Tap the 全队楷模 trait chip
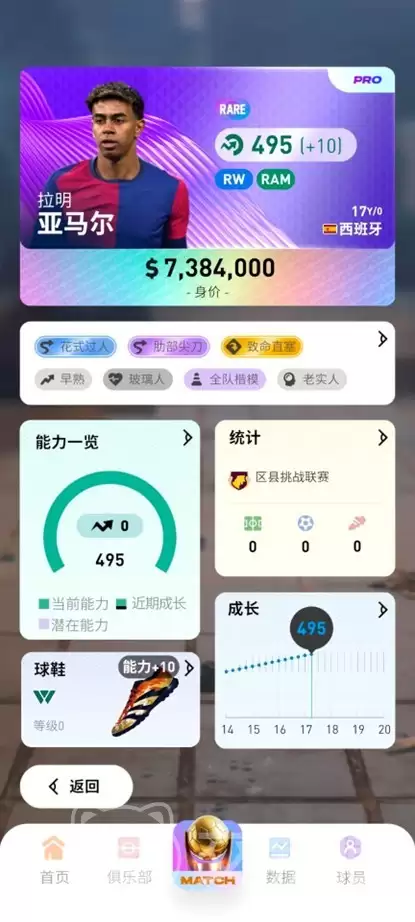Screen dimensions: 415x922 (225, 379)
